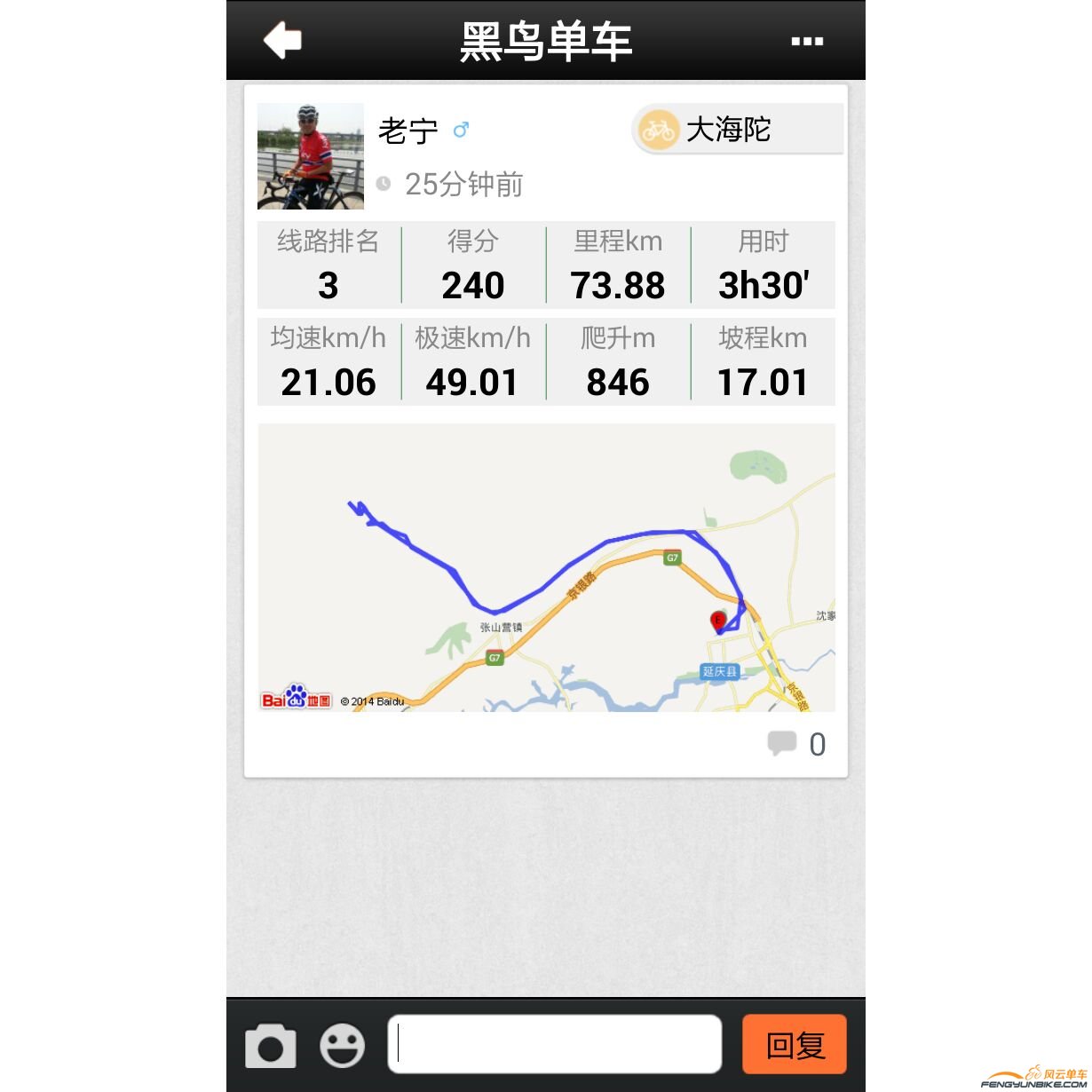The height and width of the screenshot is (1092, 1092).
Task: Open the three-dot overflow menu
Action: 806,41
